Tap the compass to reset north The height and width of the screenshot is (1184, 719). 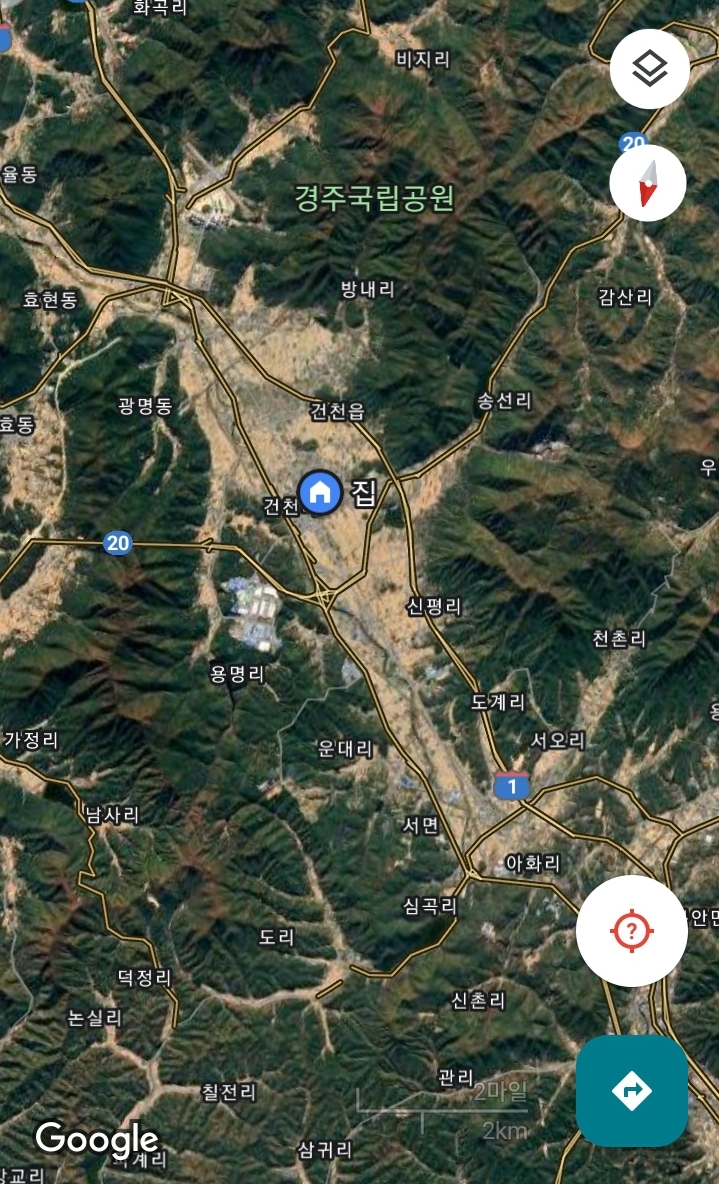[x=648, y=183]
